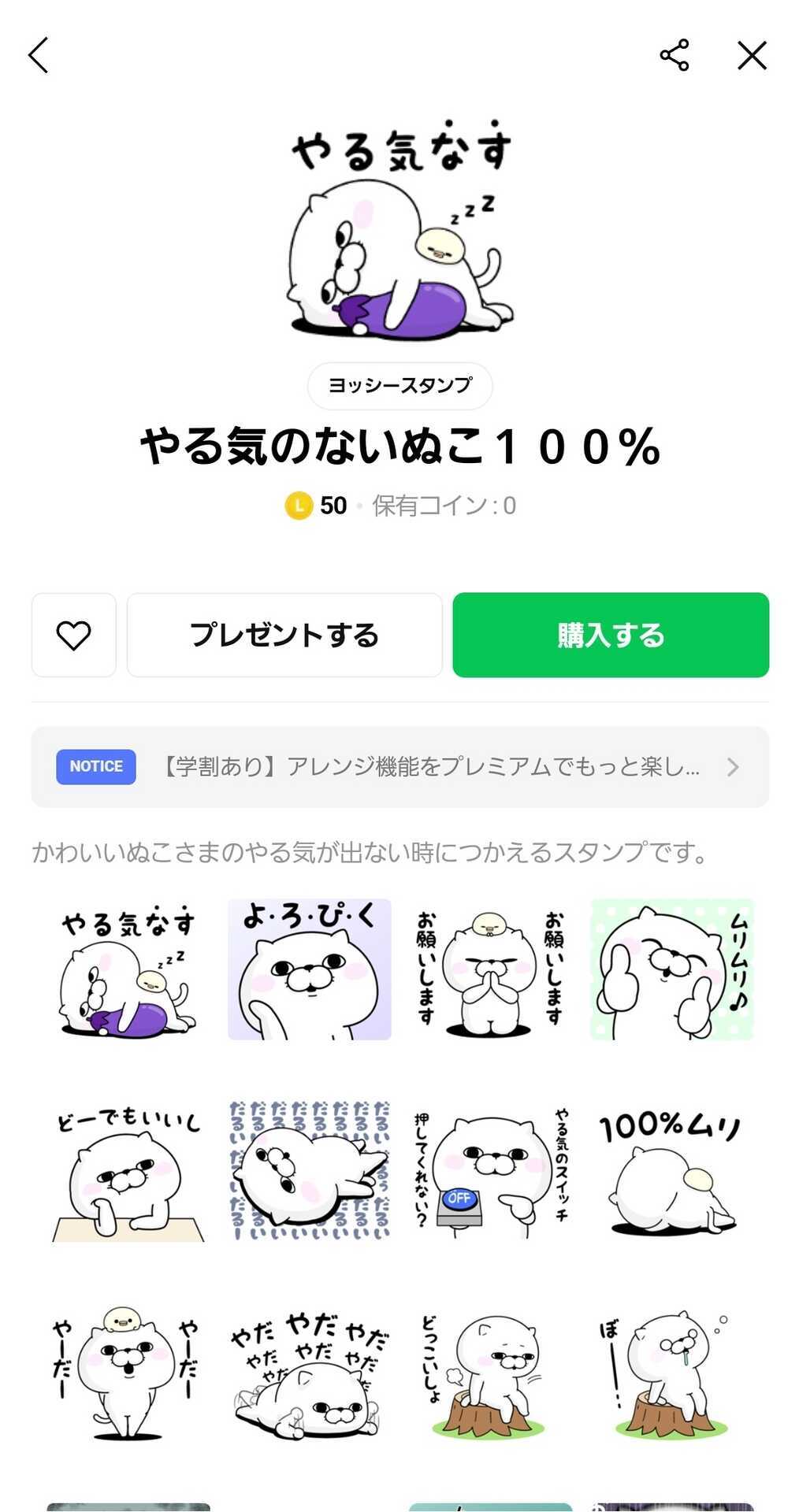Tap the chevron on the NOTICE banner
The height and width of the screenshot is (1512, 799).
click(733, 766)
